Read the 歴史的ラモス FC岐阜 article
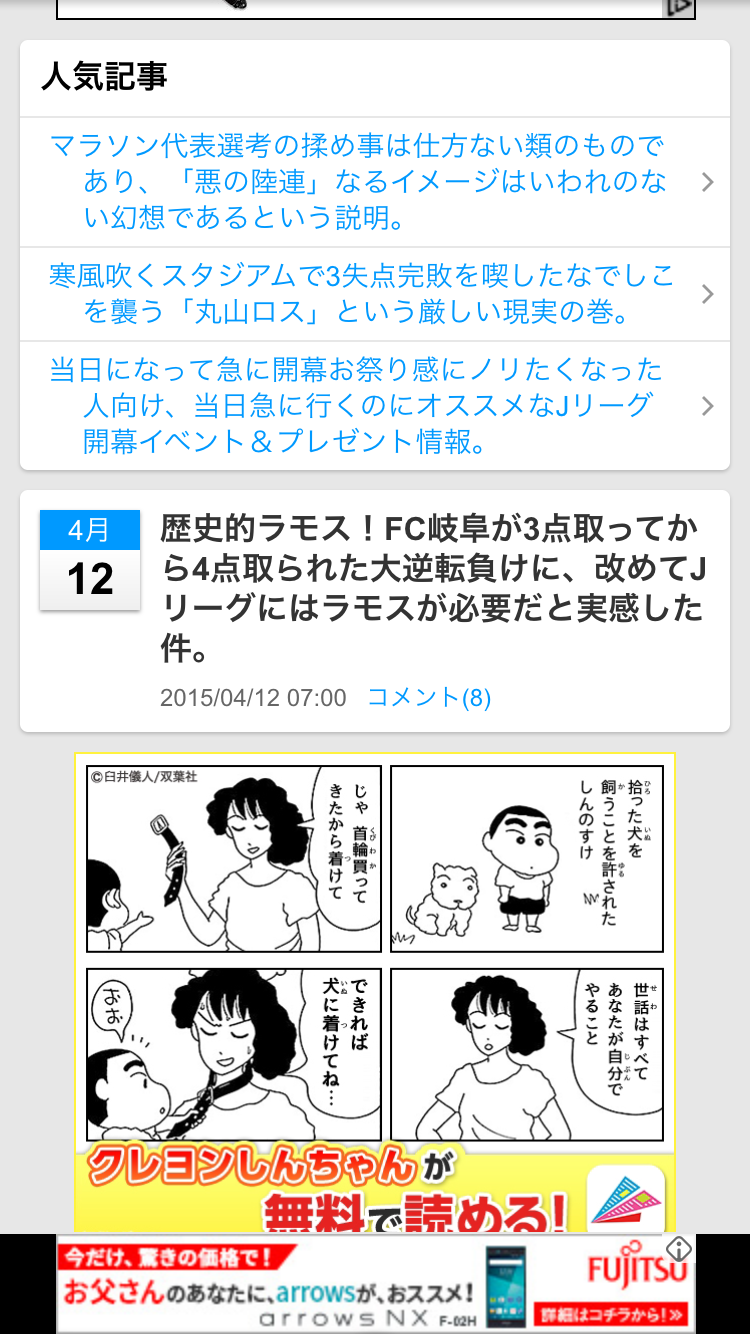750x1334 pixels. (433, 588)
